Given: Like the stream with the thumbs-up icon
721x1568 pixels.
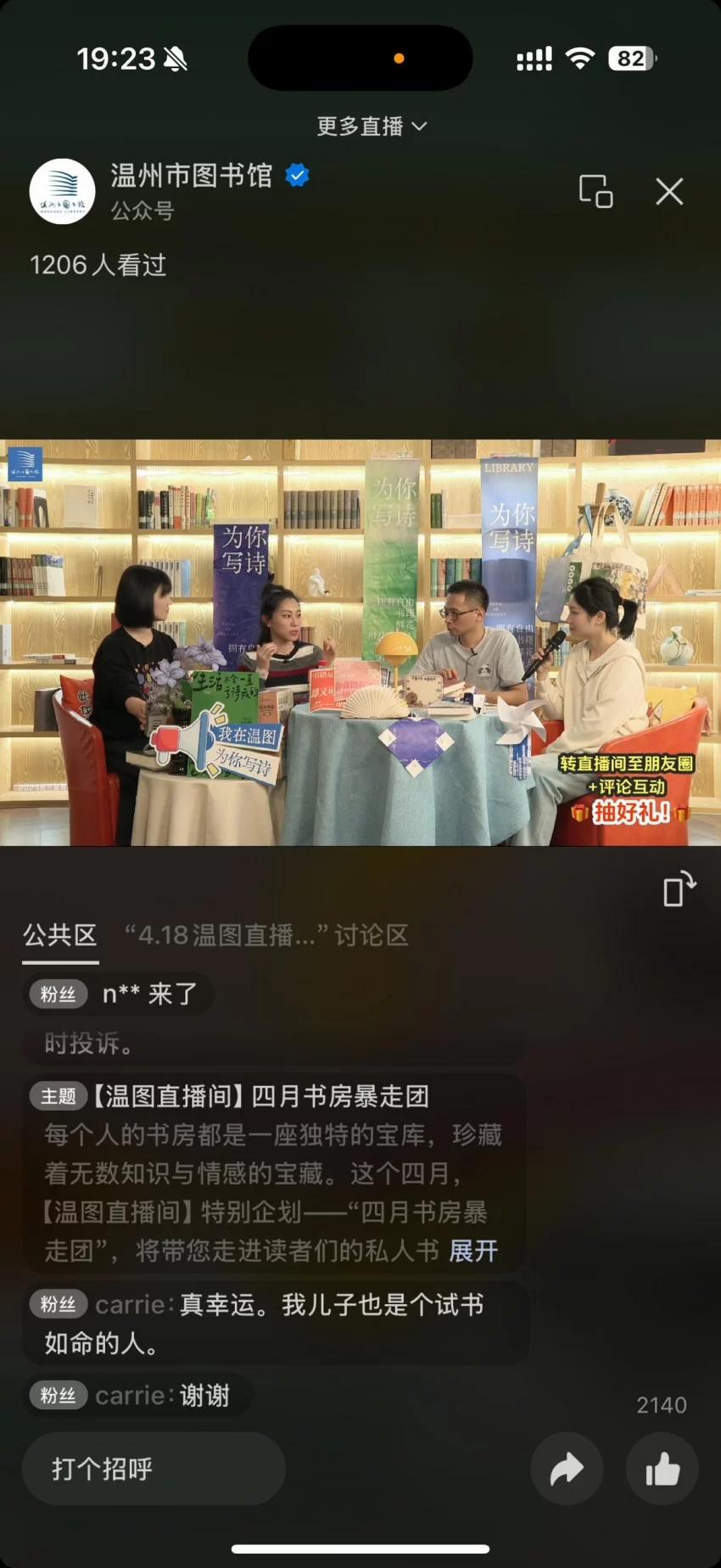Looking at the screenshot, I should point(662,1470).
